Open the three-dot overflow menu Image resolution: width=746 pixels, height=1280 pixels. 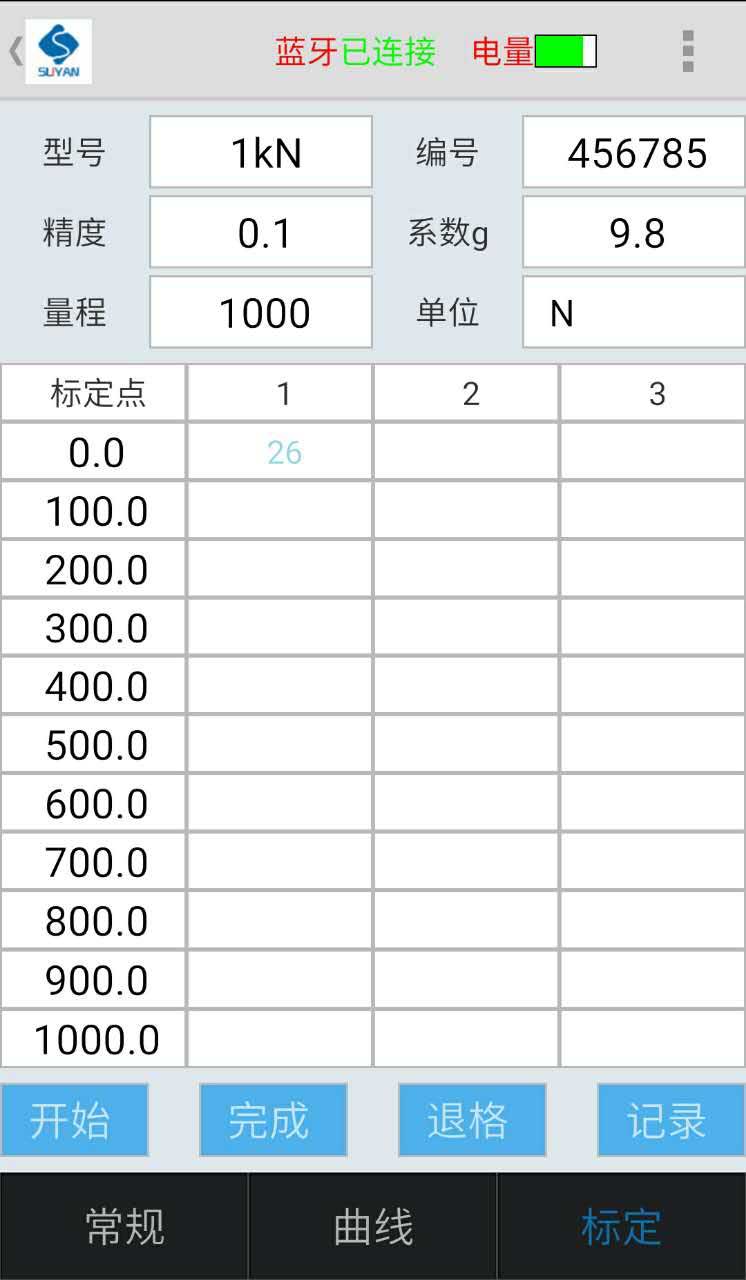coord(688,51)
